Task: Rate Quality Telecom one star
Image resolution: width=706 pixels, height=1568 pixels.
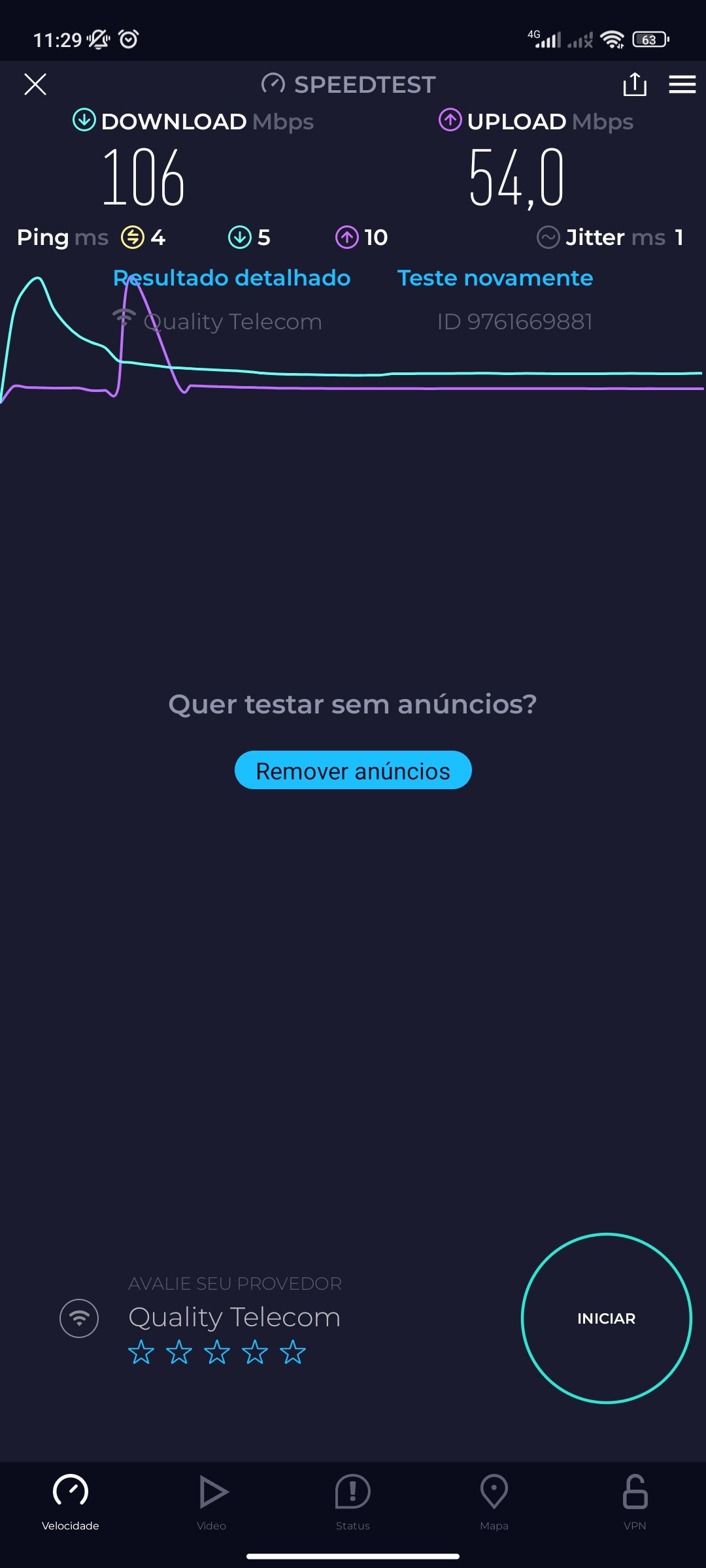Action: [141, 1352]
